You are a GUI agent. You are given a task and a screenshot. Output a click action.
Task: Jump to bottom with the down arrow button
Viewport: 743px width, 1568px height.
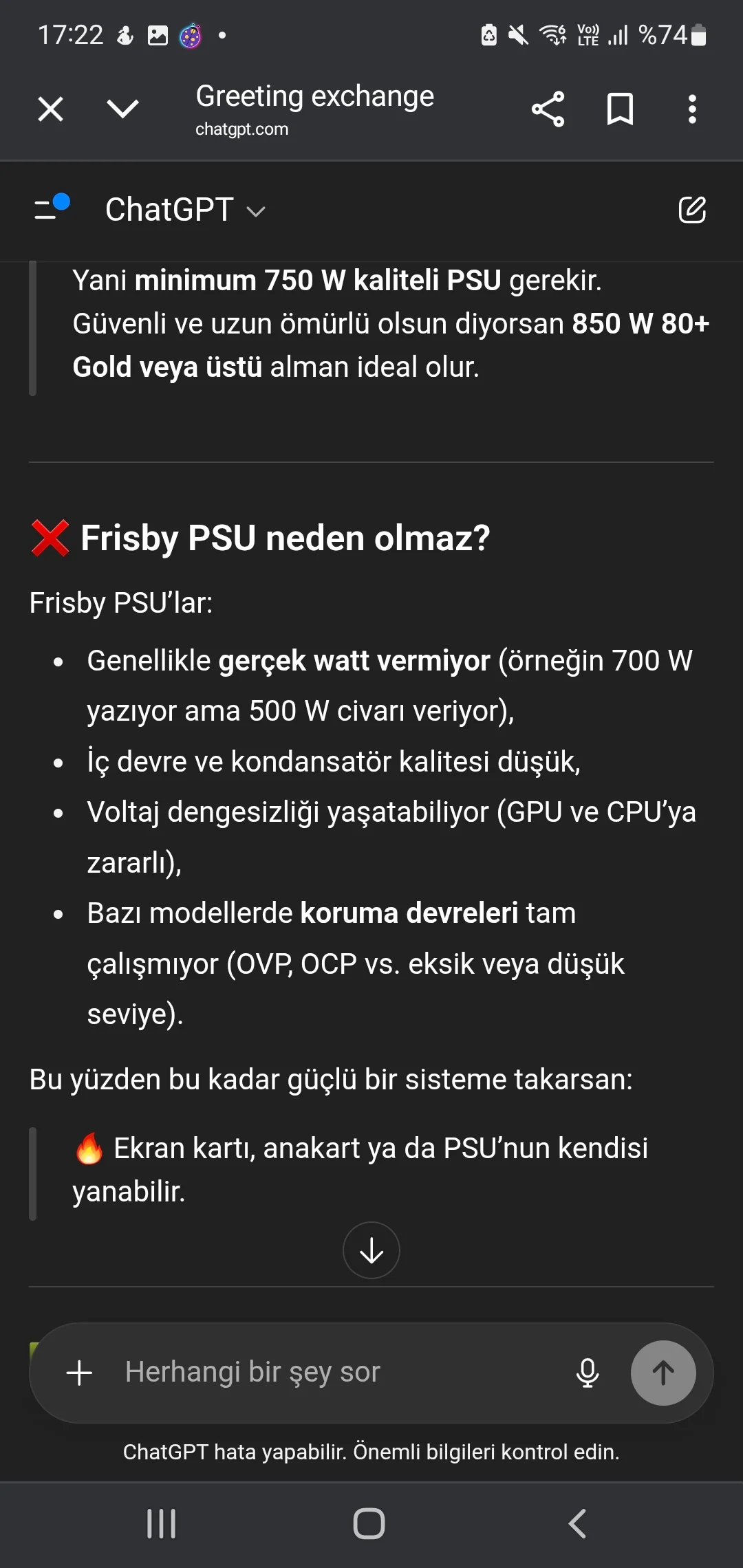(371, 1250)
